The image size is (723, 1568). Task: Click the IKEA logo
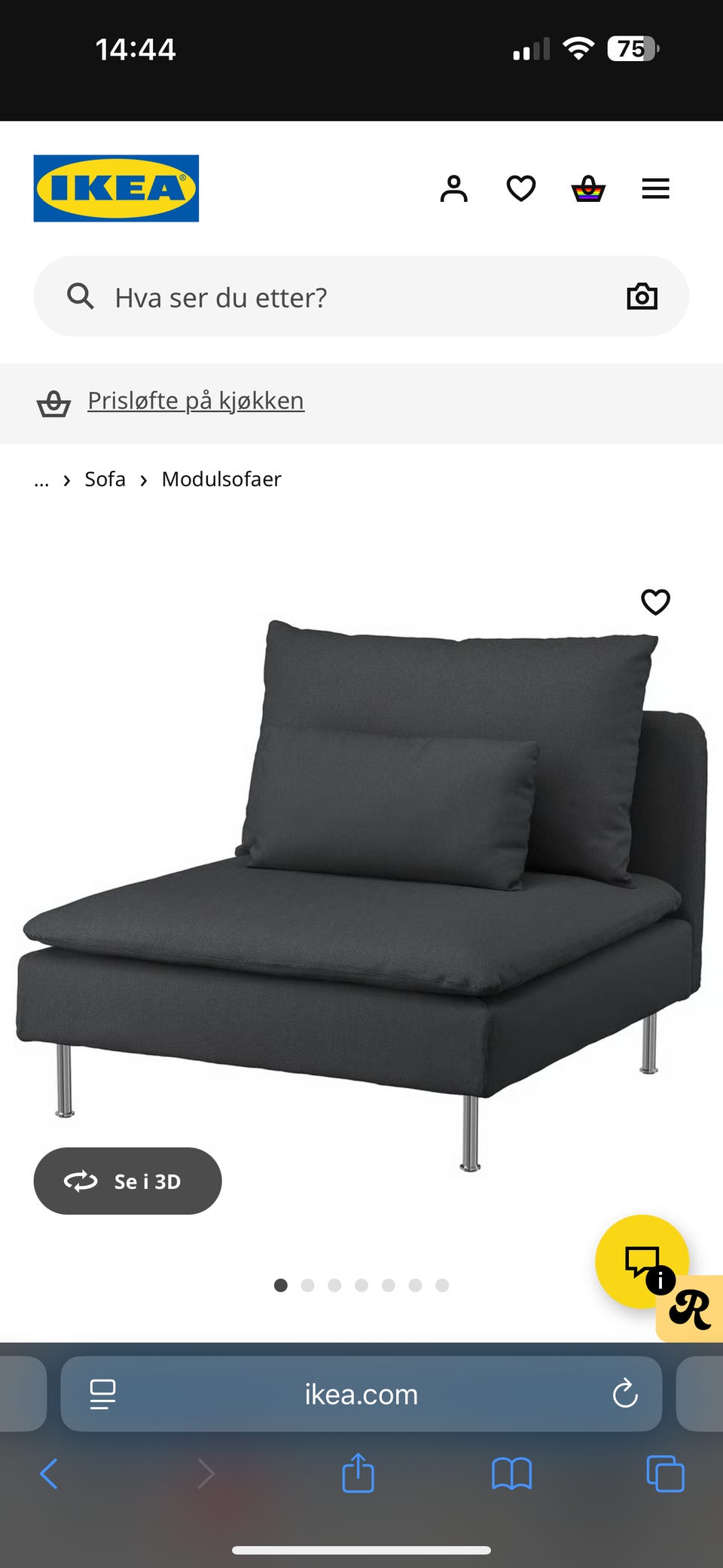click(115, 188)
